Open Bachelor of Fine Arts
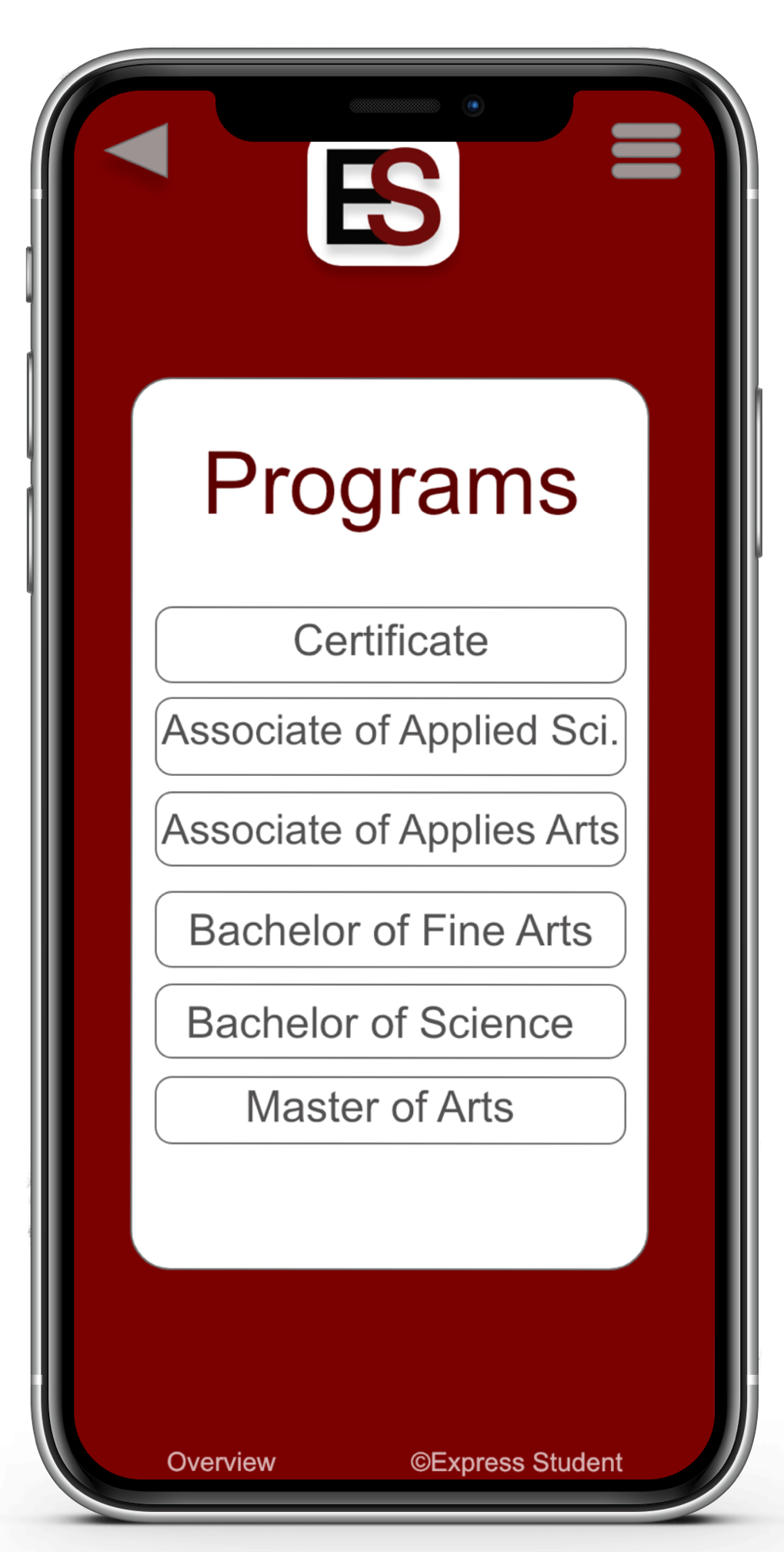Viewport: 784px width, 1552px height. coord(390,929)
